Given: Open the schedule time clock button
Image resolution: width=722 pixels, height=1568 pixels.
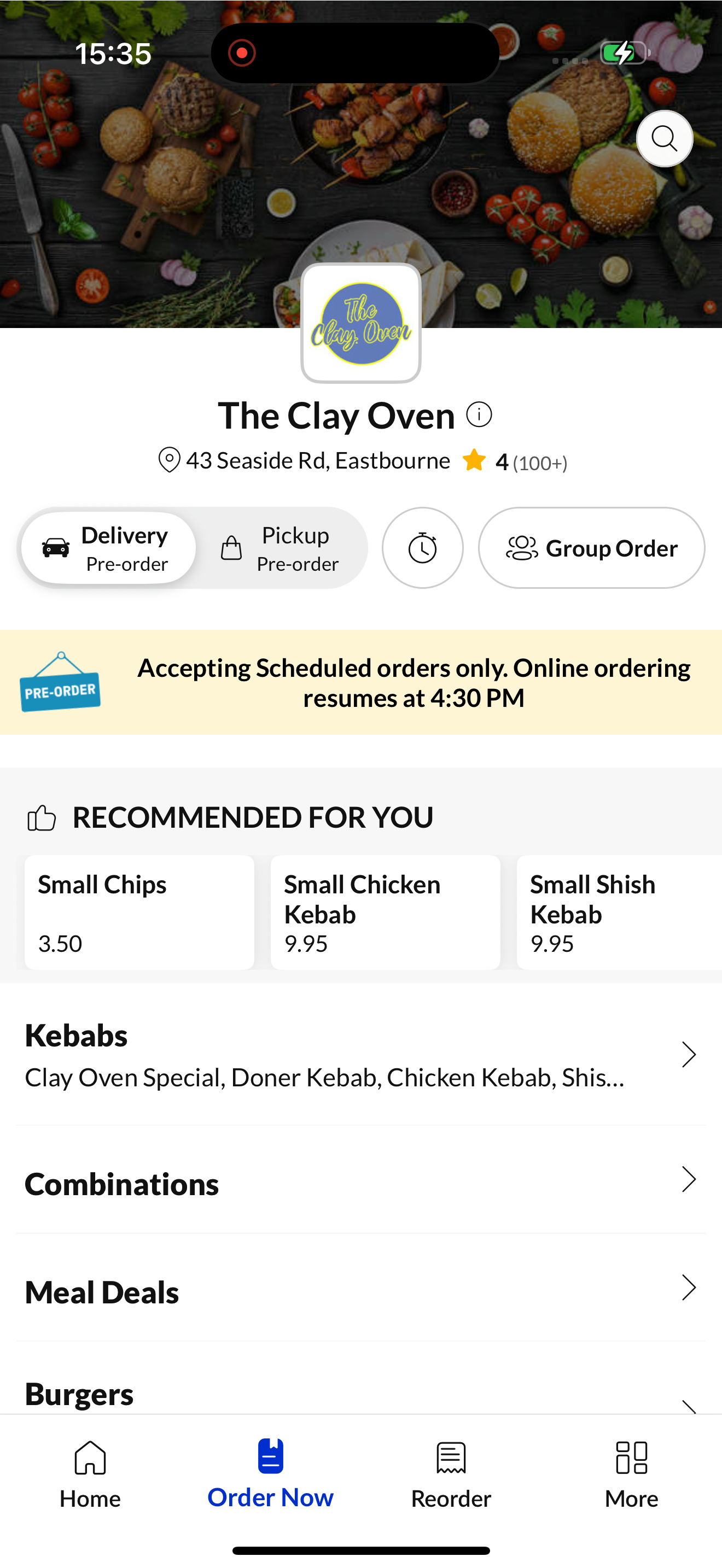Looking at the screenshot, I should pos(422,548).
